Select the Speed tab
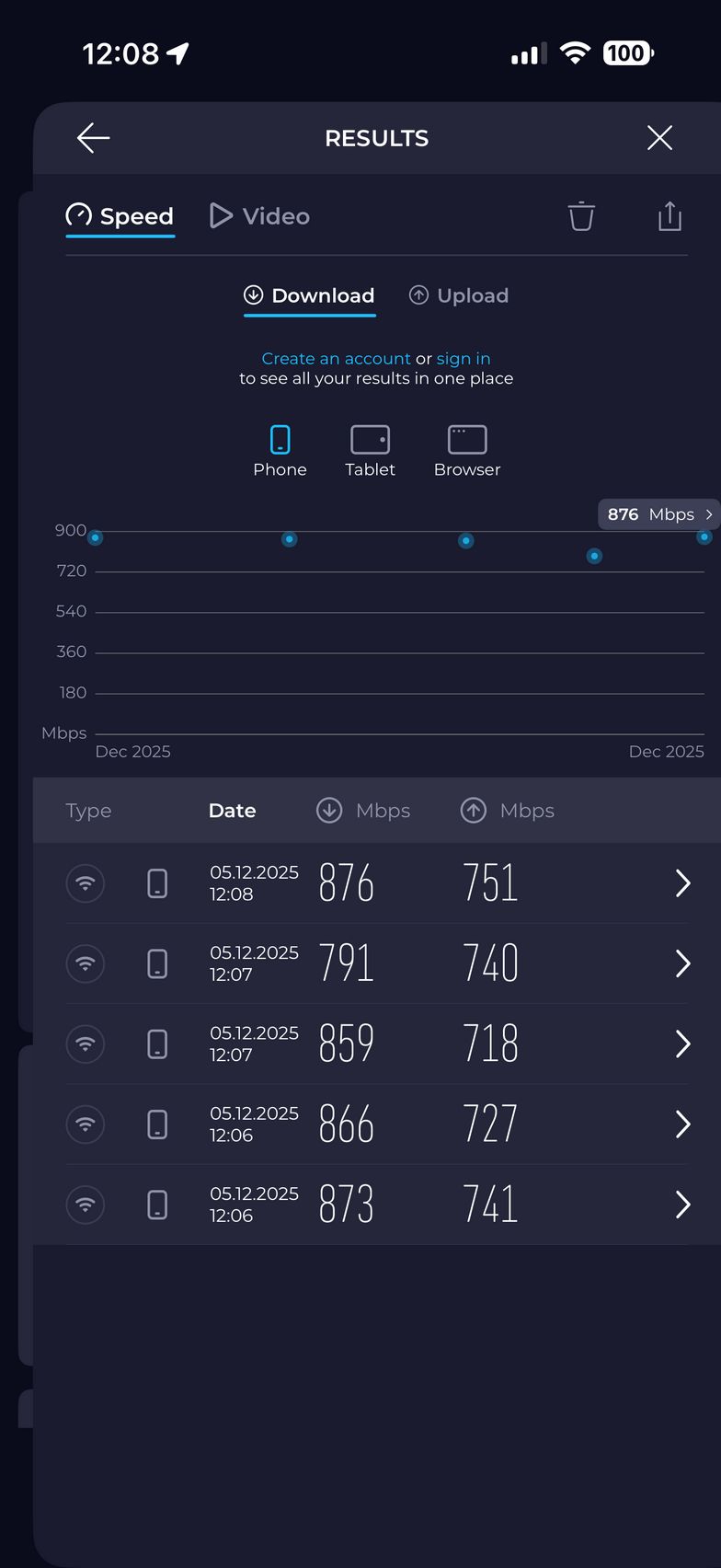The image size is (721, 1568). point(120,216)
